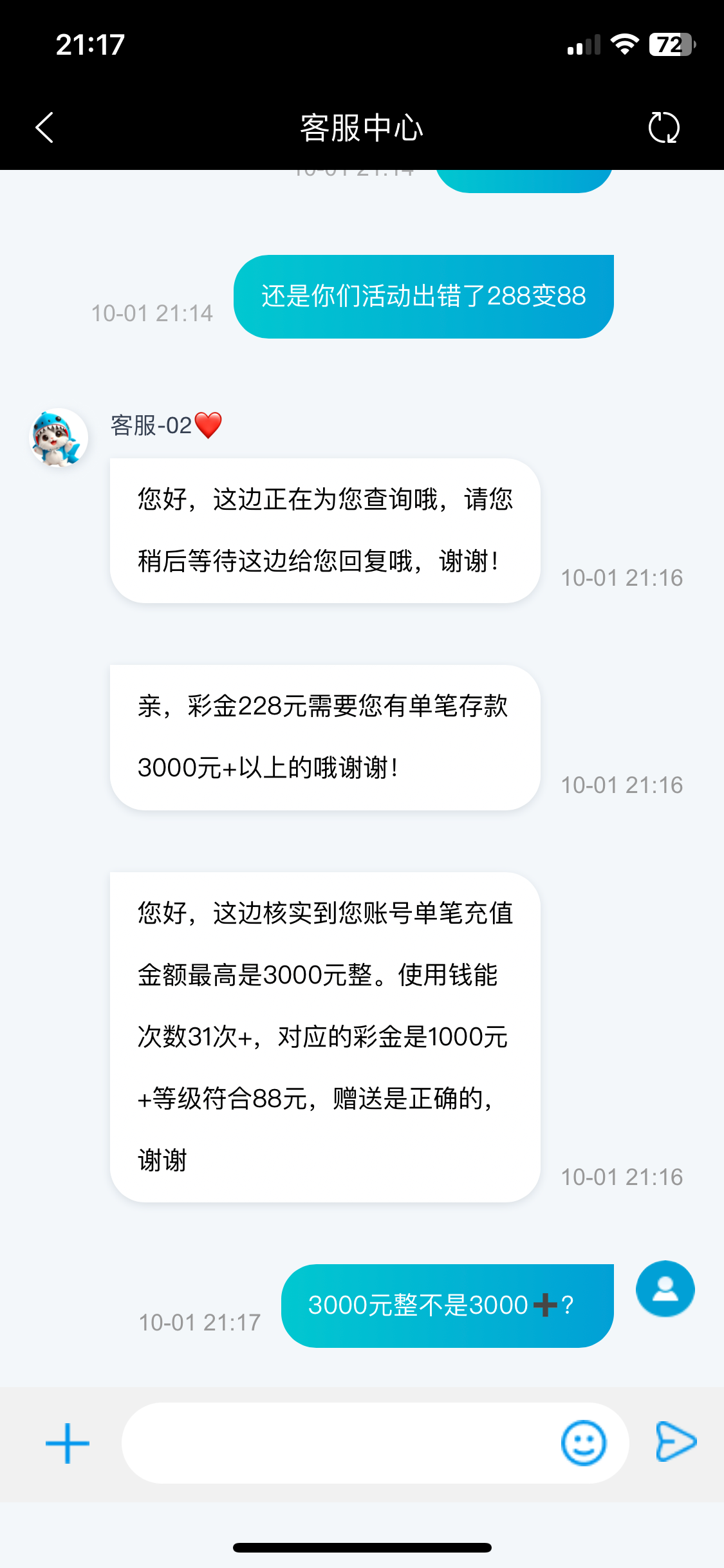Open the plus attachment menu
The height and width of the screenshot is (1568, 724).
(68, 1443)
